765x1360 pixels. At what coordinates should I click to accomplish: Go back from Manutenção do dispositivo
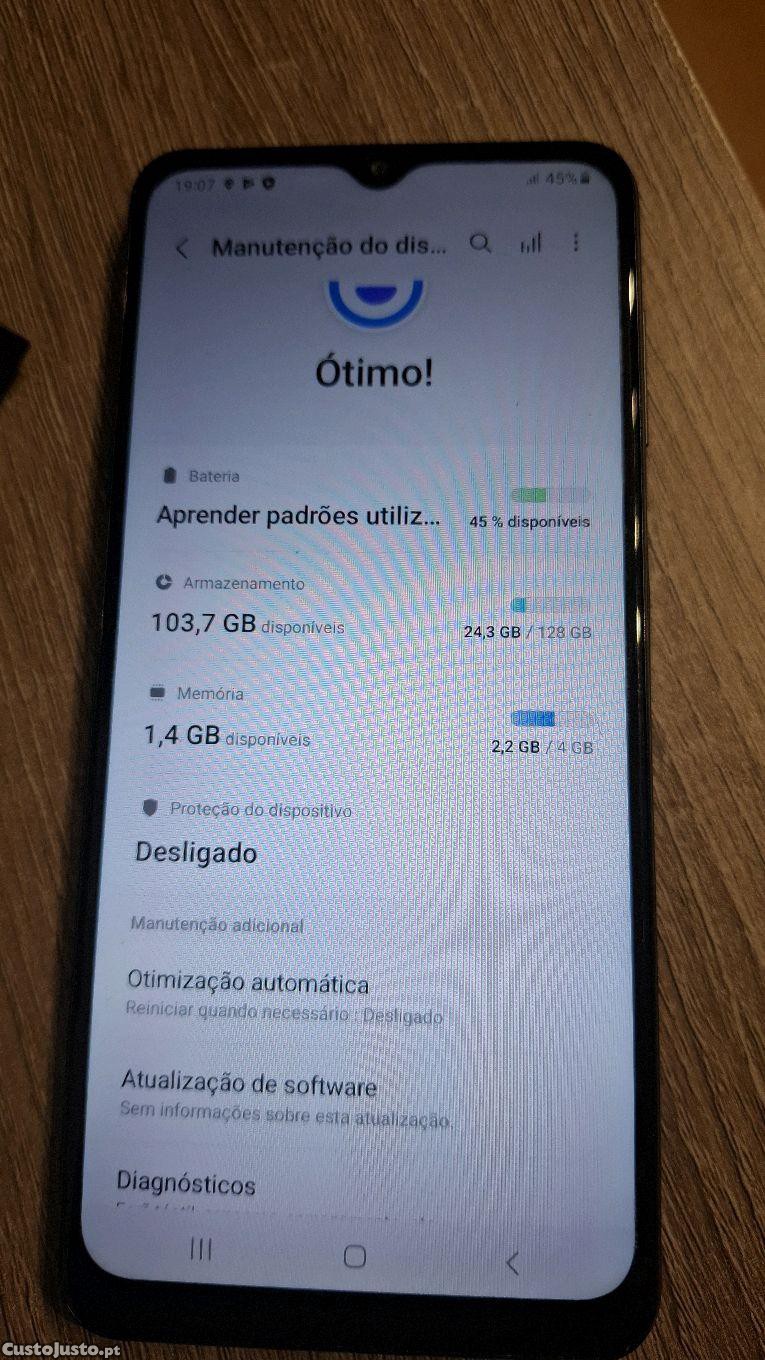click(182, 248)
